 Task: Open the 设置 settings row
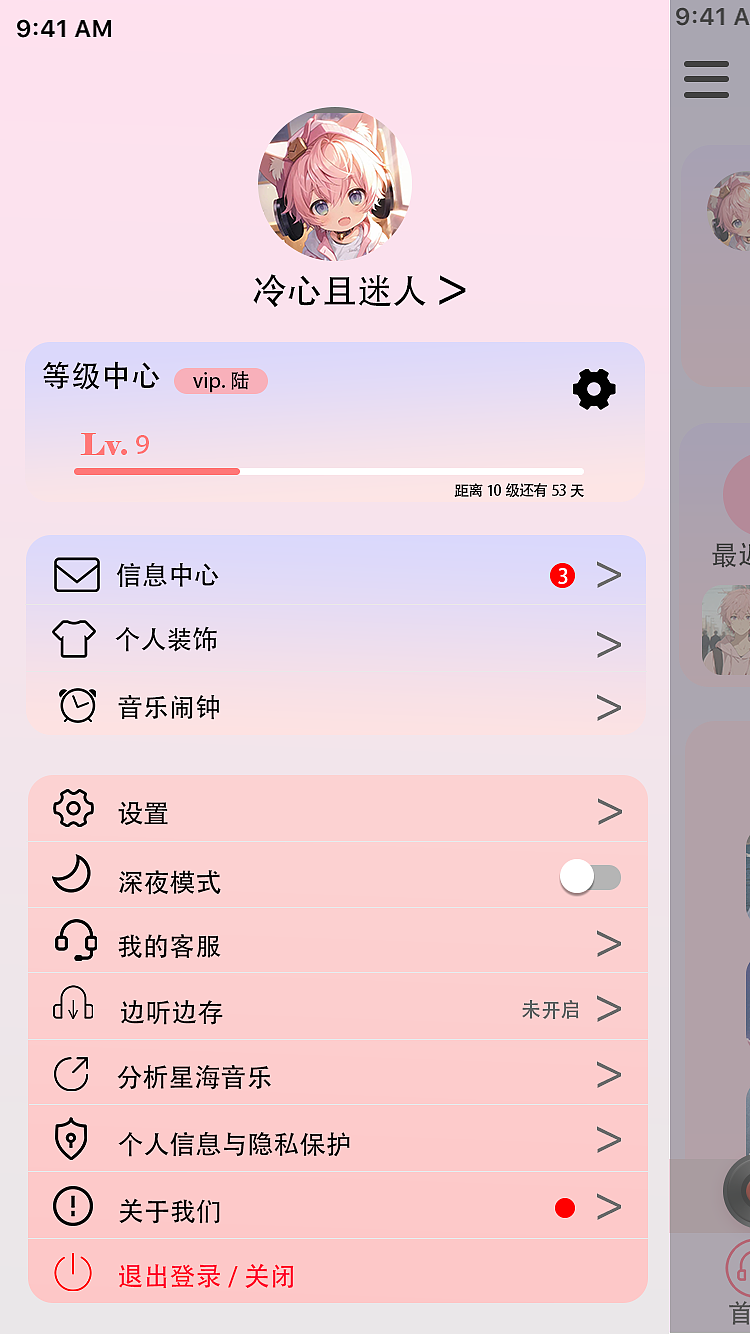336,812
